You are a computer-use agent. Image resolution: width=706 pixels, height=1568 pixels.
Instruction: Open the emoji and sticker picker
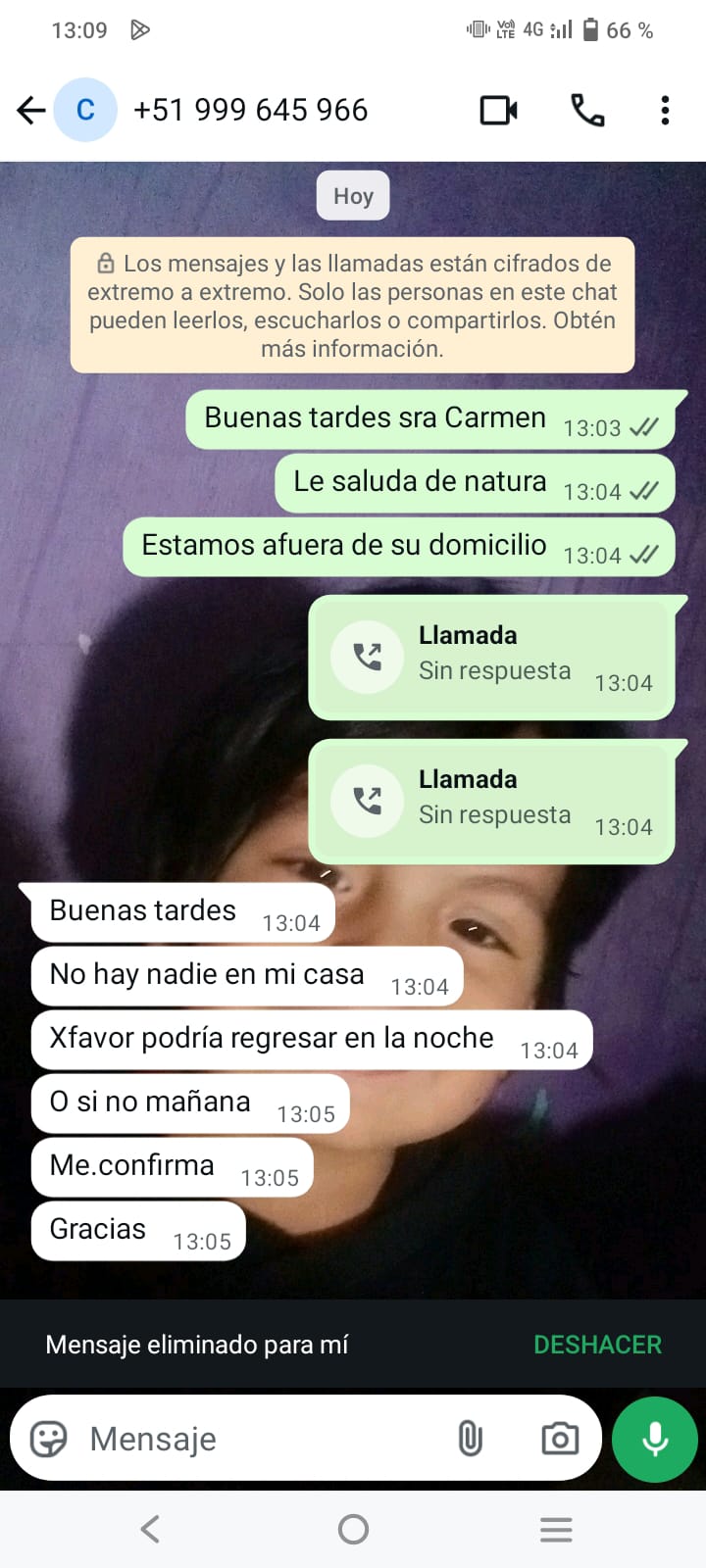pos(48,1439)
